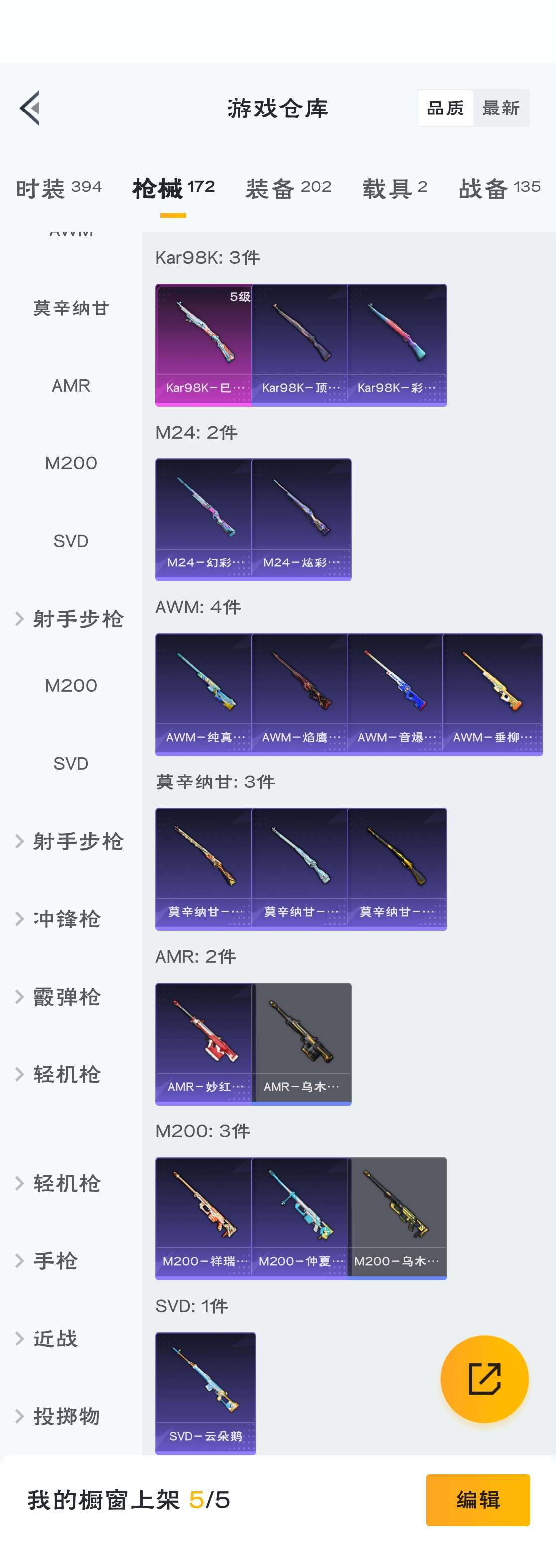The height and width of the screenshot is (1568, 556).
Task: Expand the 近战 category
Action: (55, 1339)
